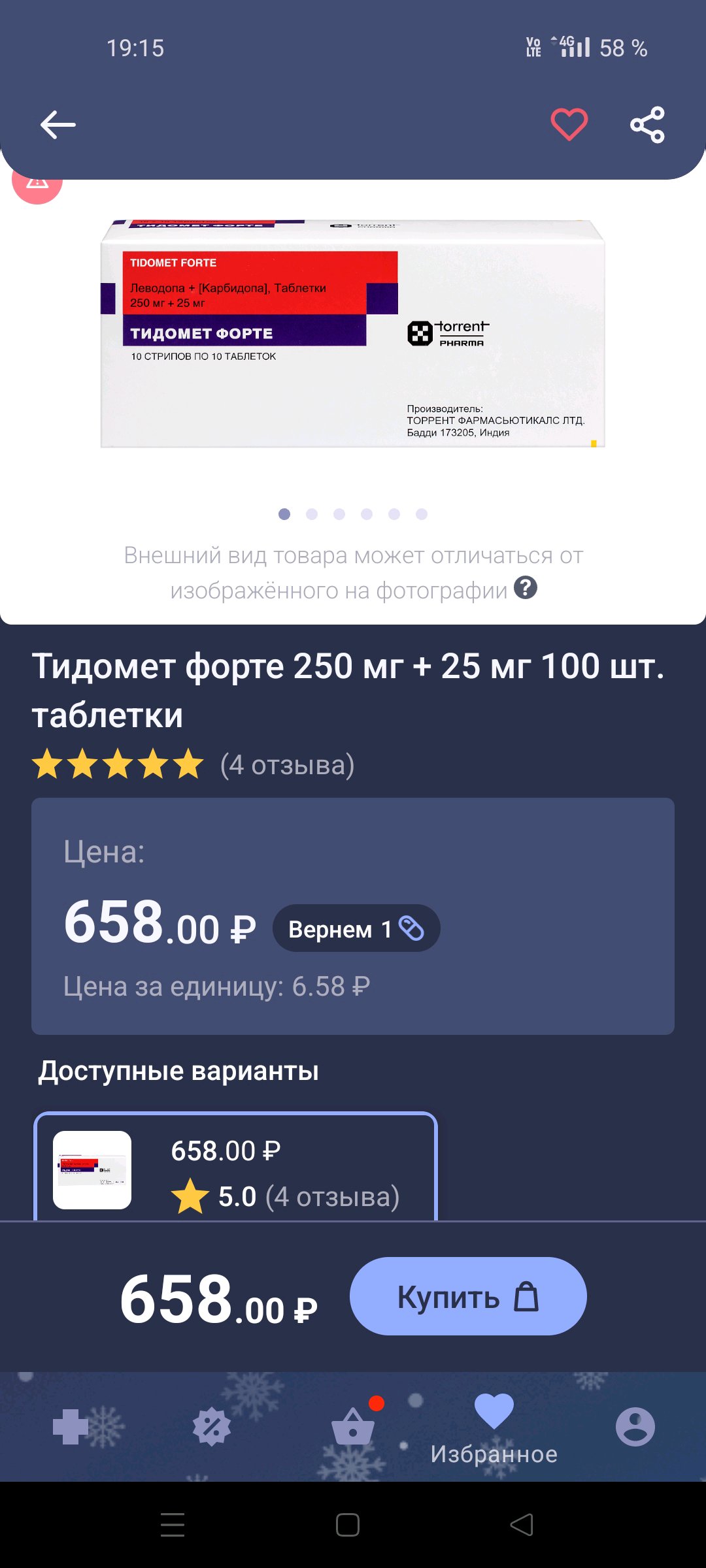Open the Tidomet Forte product photo

353,333
